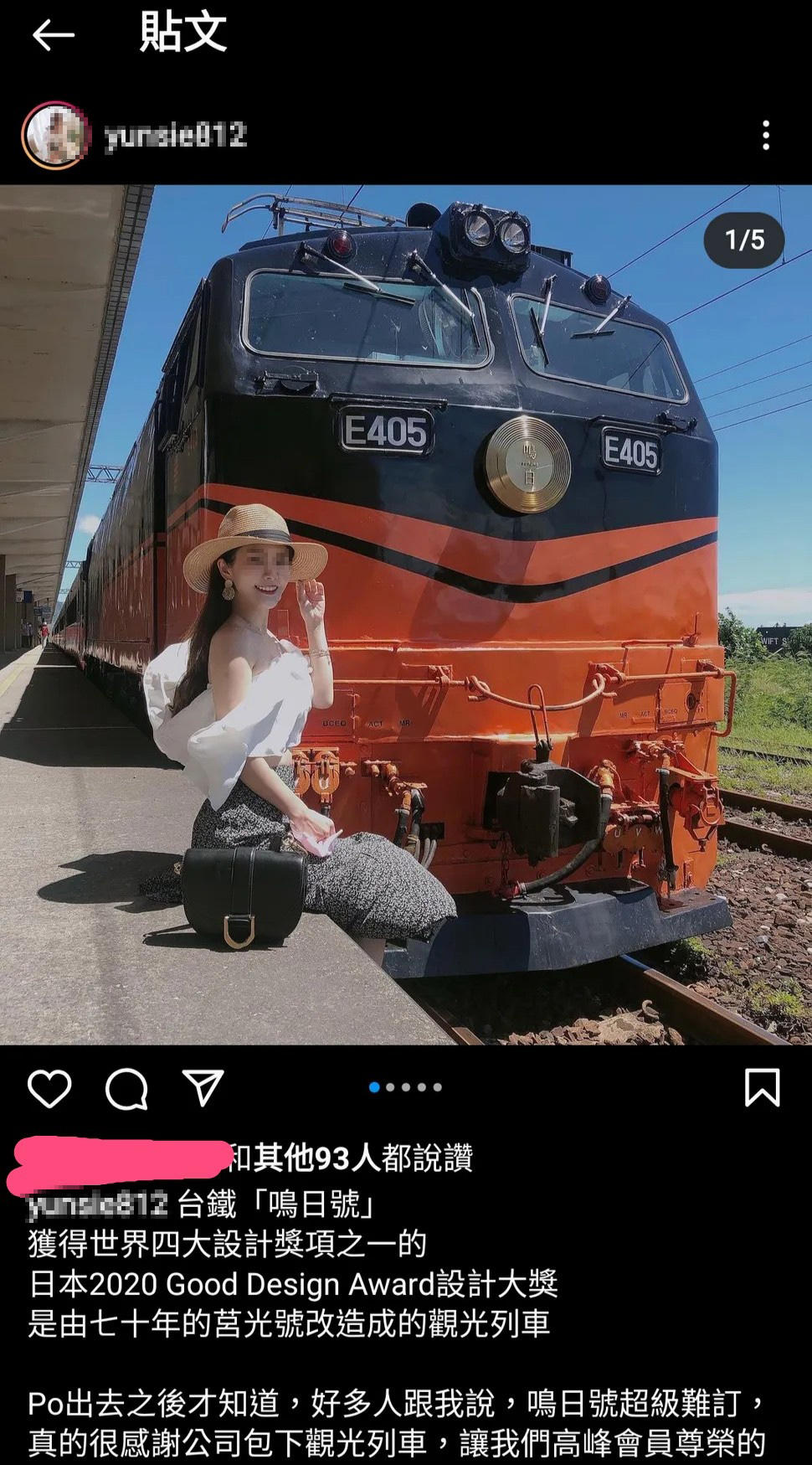This screenshot has height=1465, width=812.
Task: Like this post with the heart icon
Action: [x=49, y=1088]
